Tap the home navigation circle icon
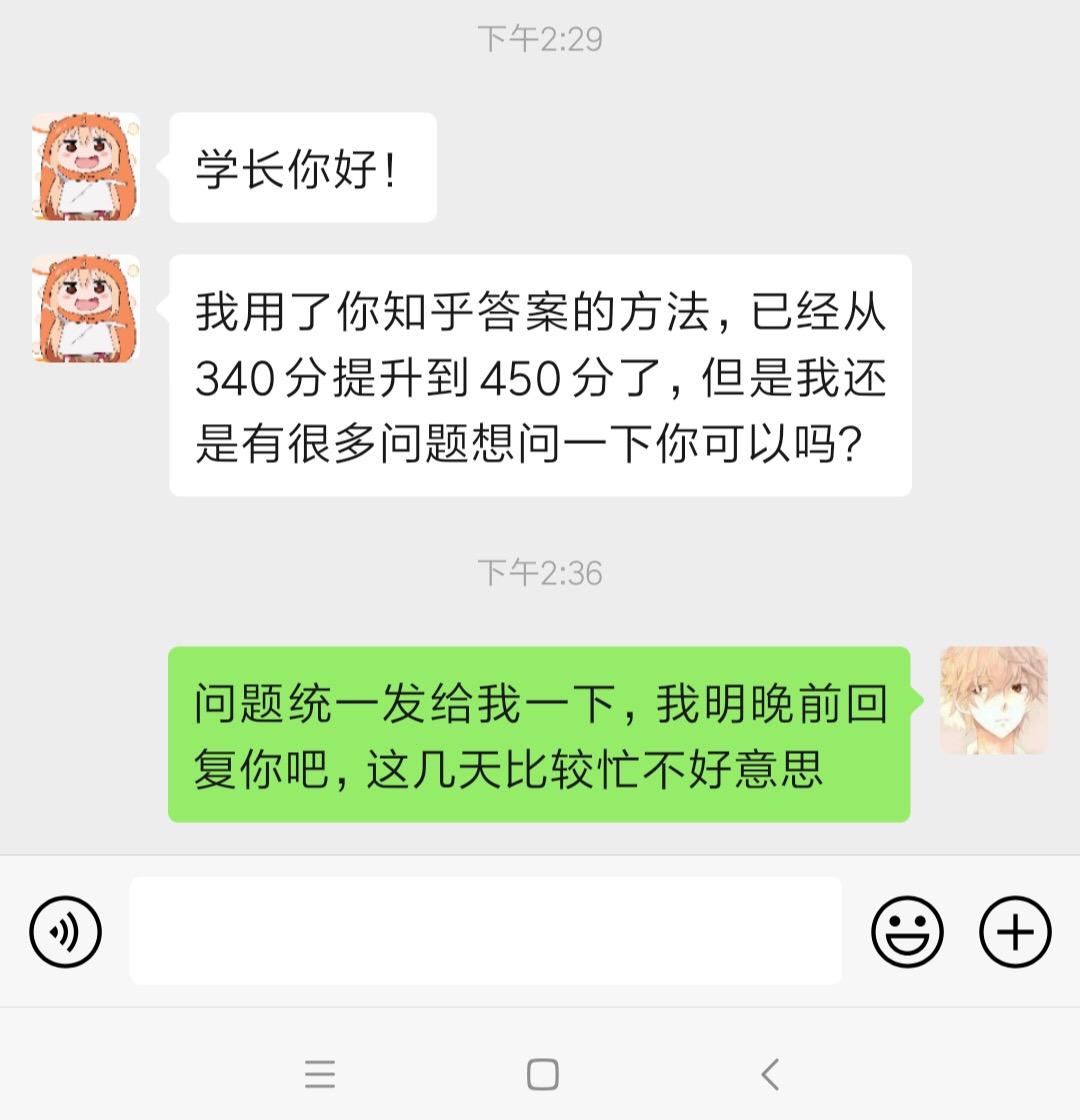 tap(540, 1072)
